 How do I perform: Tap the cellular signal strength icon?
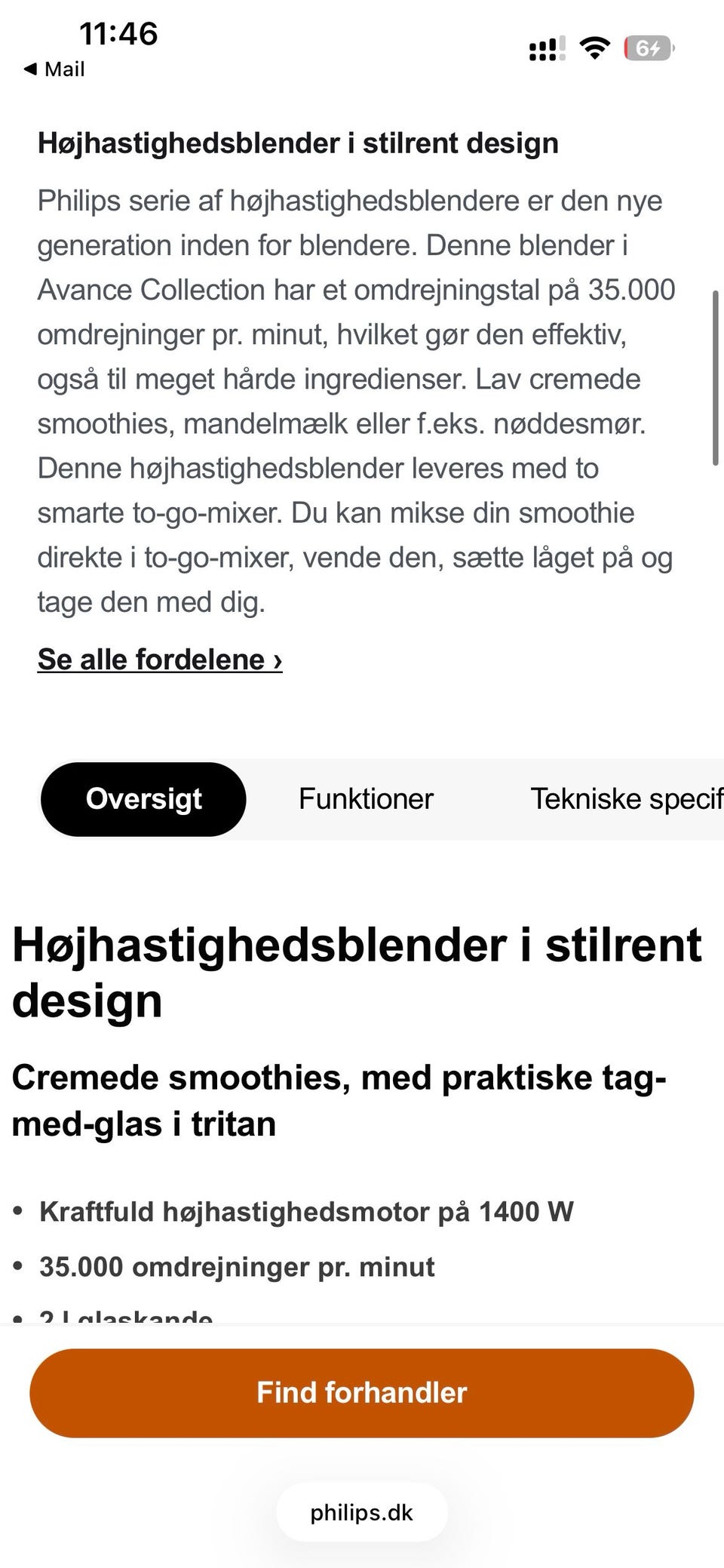coord(541,48)
